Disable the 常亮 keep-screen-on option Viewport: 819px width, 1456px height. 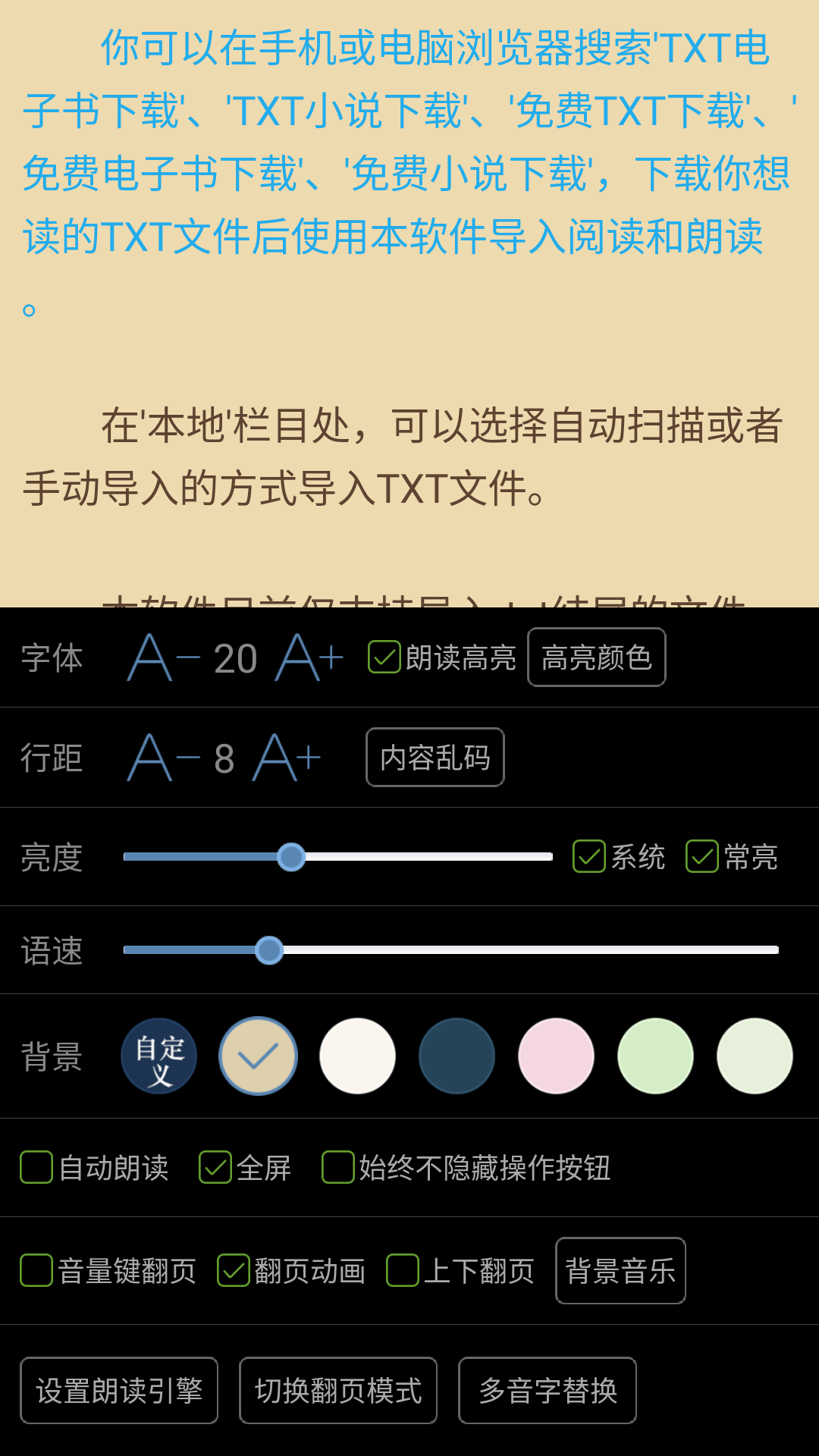(702, 857)
